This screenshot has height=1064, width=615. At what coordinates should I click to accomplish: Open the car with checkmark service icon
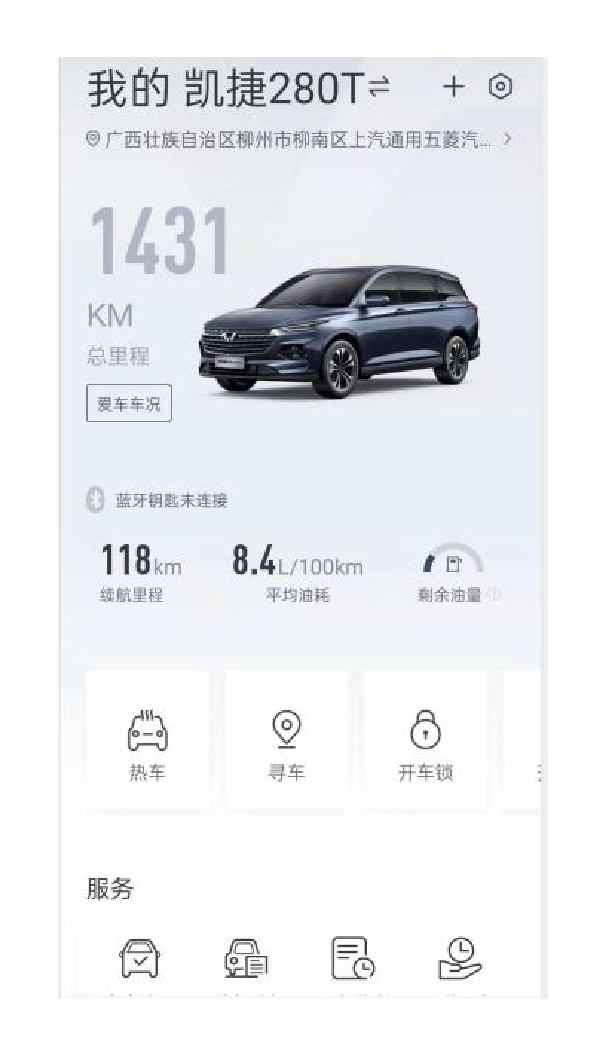139,959
